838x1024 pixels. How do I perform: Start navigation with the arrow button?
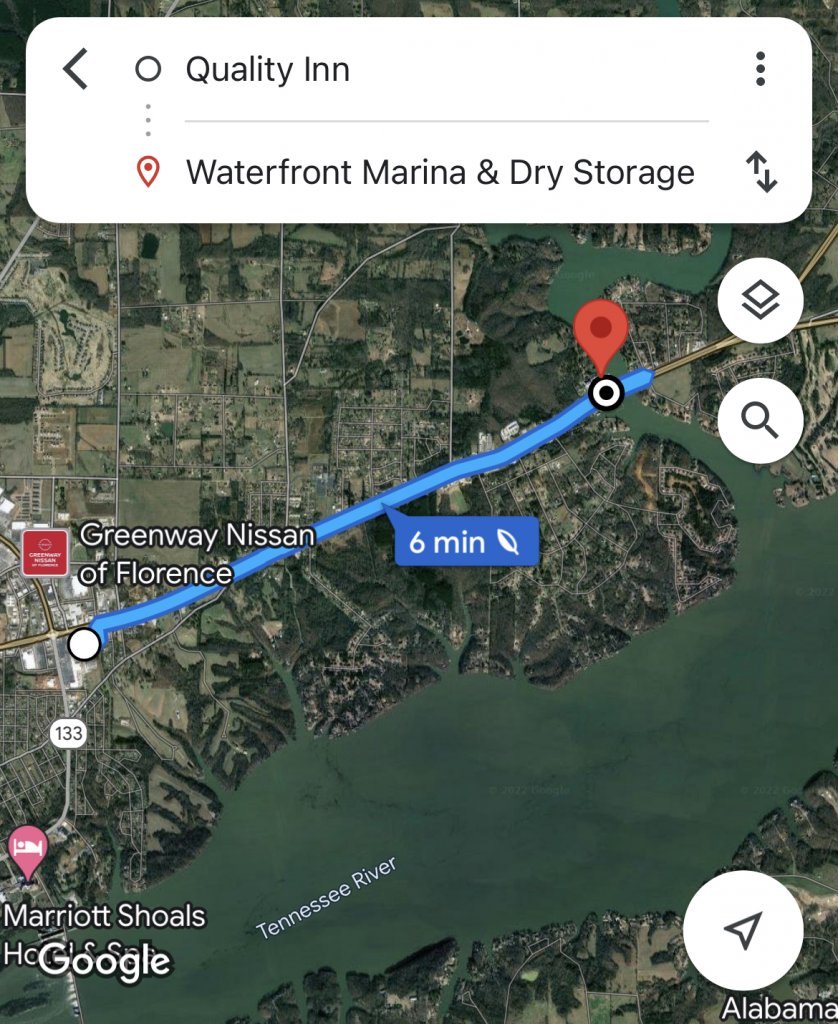click(x=743, y=930)
